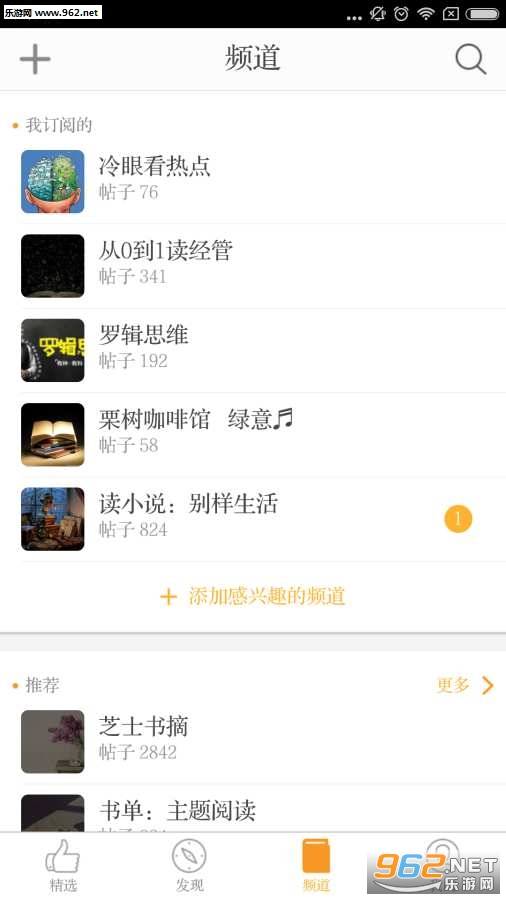Open the 从0到1读经管 channel
The width and height of the screenshot is (506, 900).
253,266
